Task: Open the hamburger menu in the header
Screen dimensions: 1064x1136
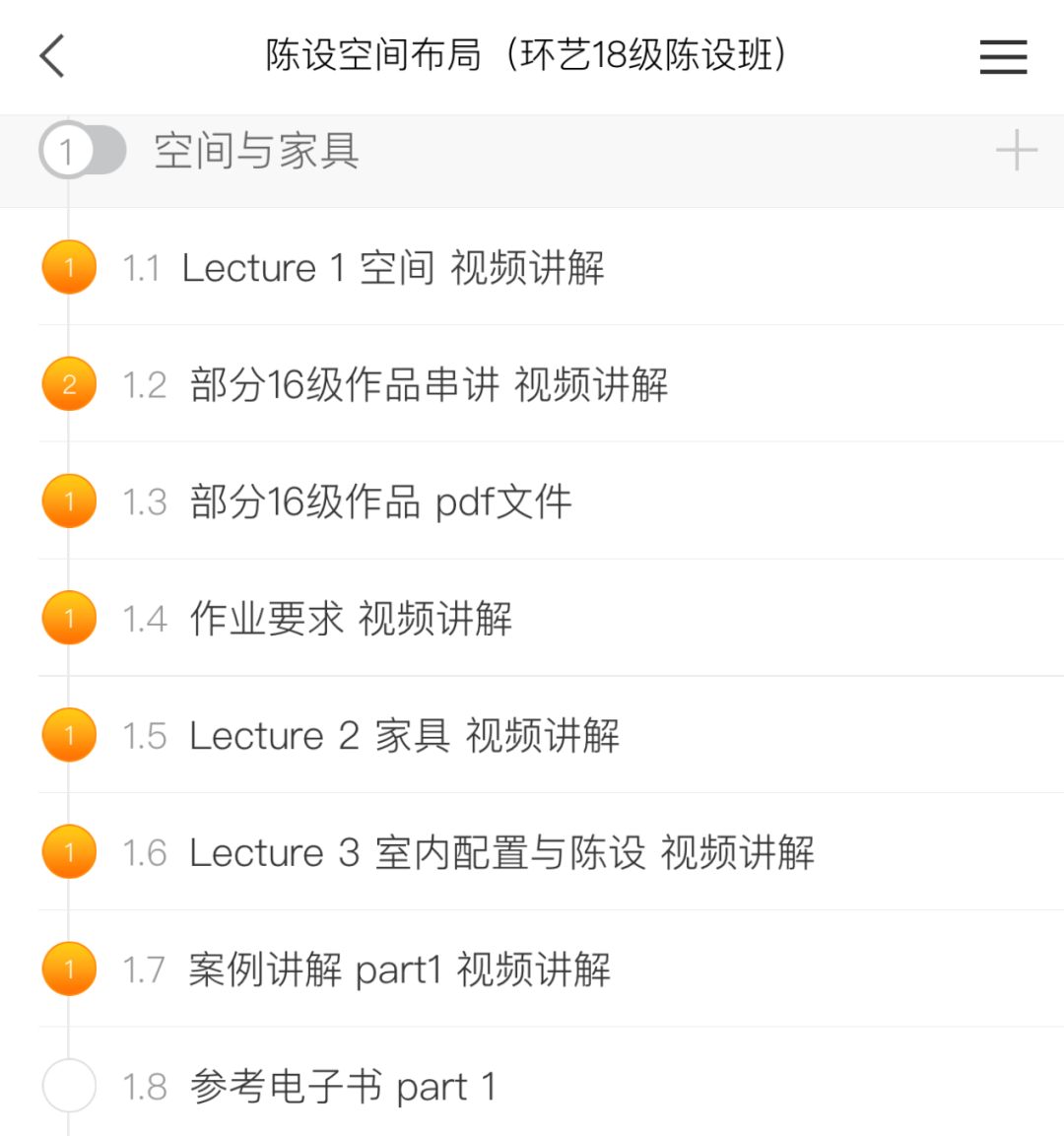Action: coord(1003,56)
